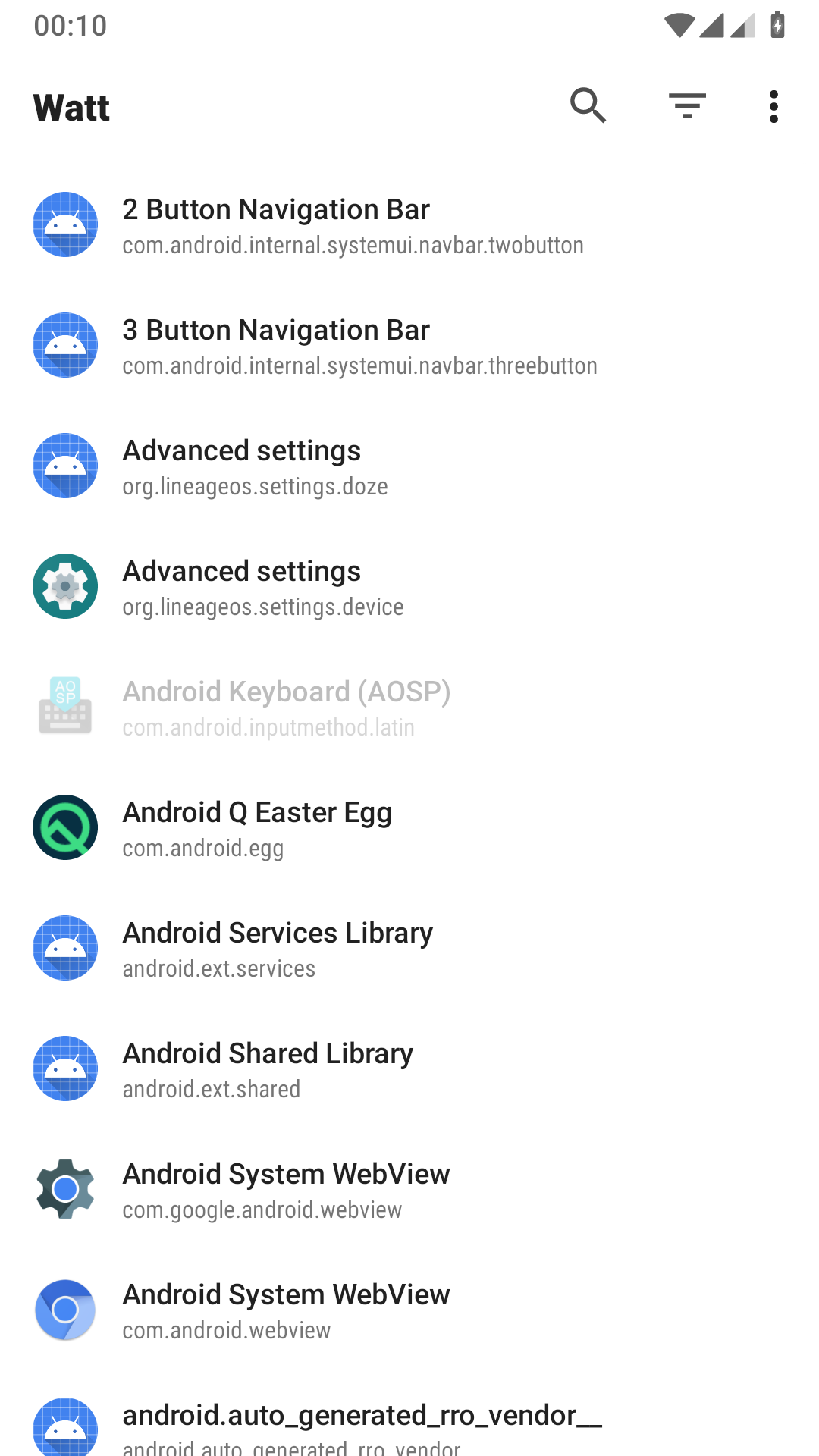Select Advanced settings for org.lineageos.settings.device
819x1456 pixels.
point(409,587)
